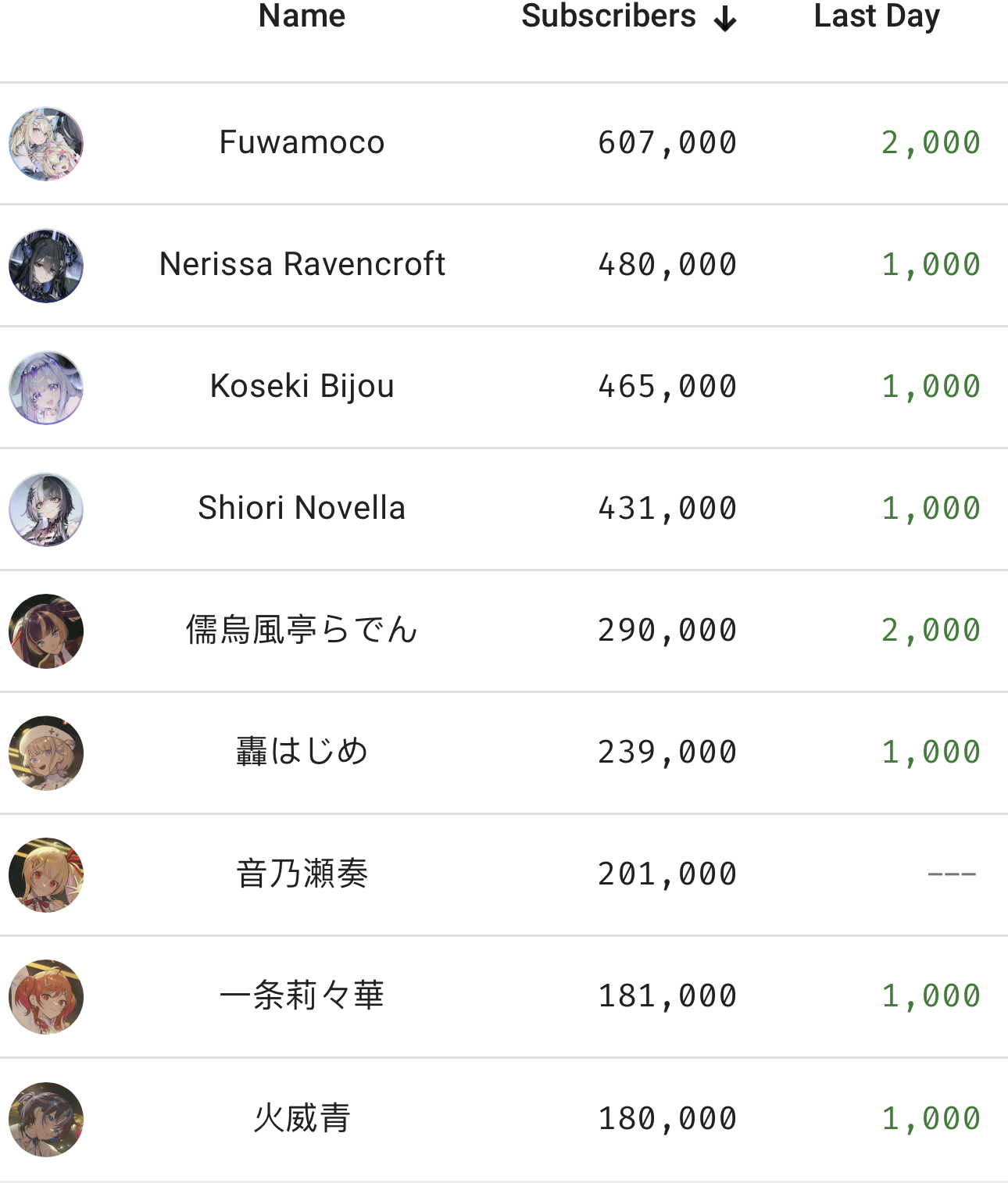Image resolution: width=1008 pixels, height=1183 pixels.
Task: Select the 轟はじめ row
Action: 302,752
